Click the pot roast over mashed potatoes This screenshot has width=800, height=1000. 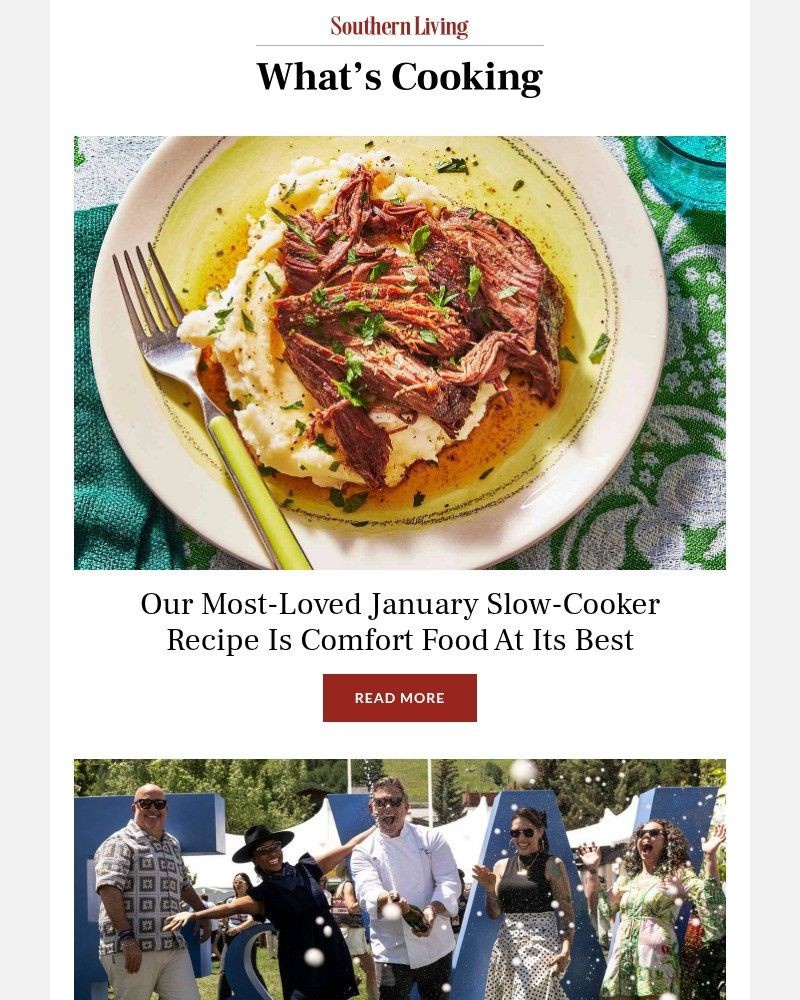(x=400, y=330)
